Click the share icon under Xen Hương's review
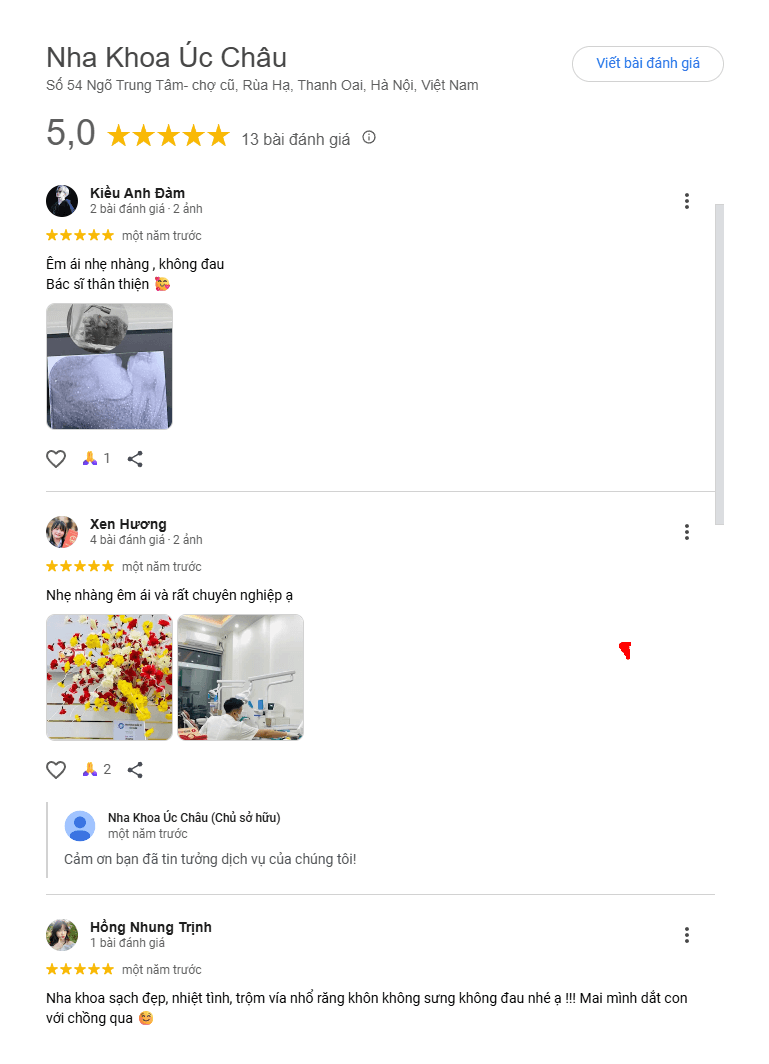Screen dimensions: 769x1064 [x=135, y=770]
